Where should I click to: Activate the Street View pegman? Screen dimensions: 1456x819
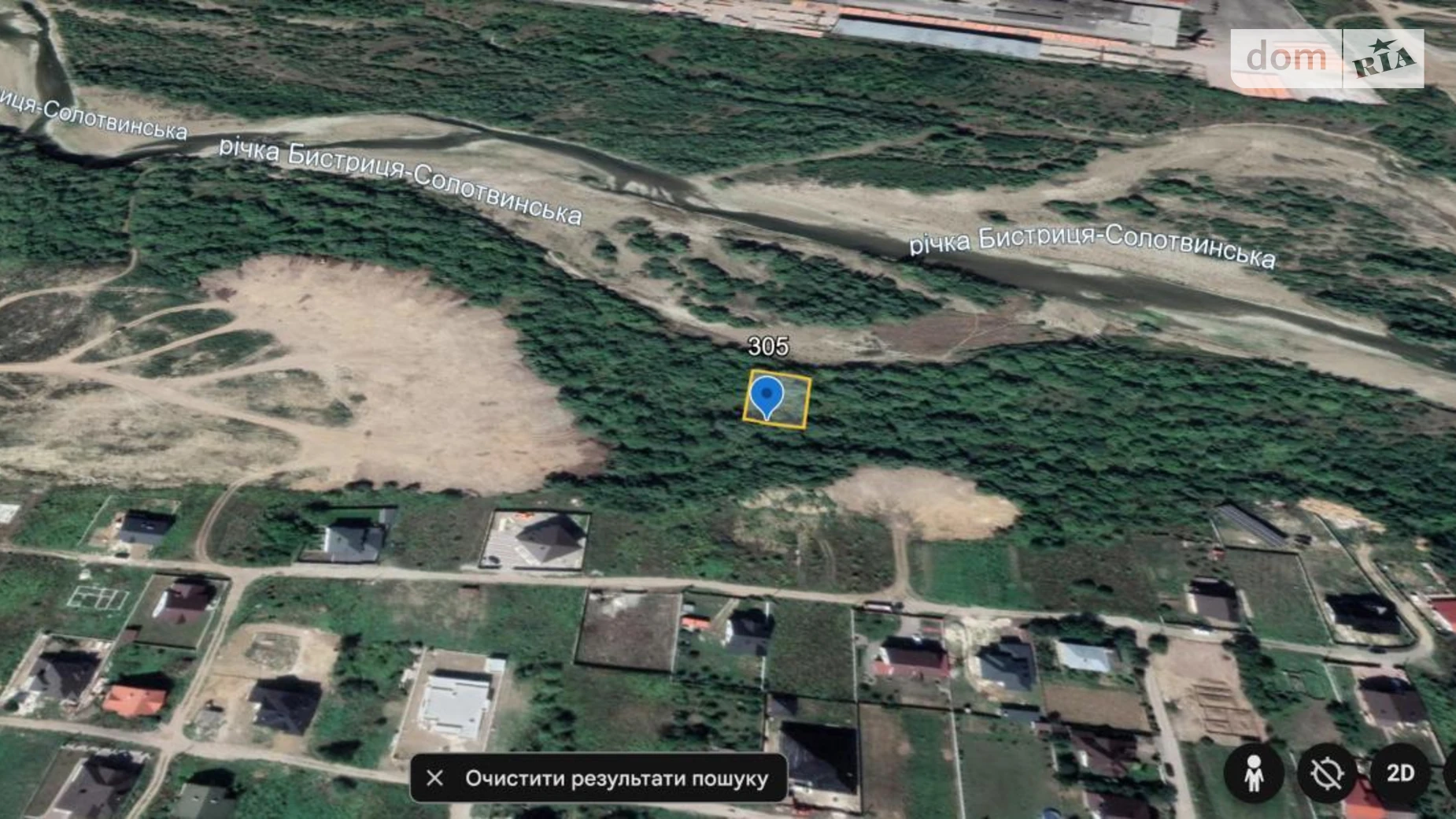[x=1254, y=773]
